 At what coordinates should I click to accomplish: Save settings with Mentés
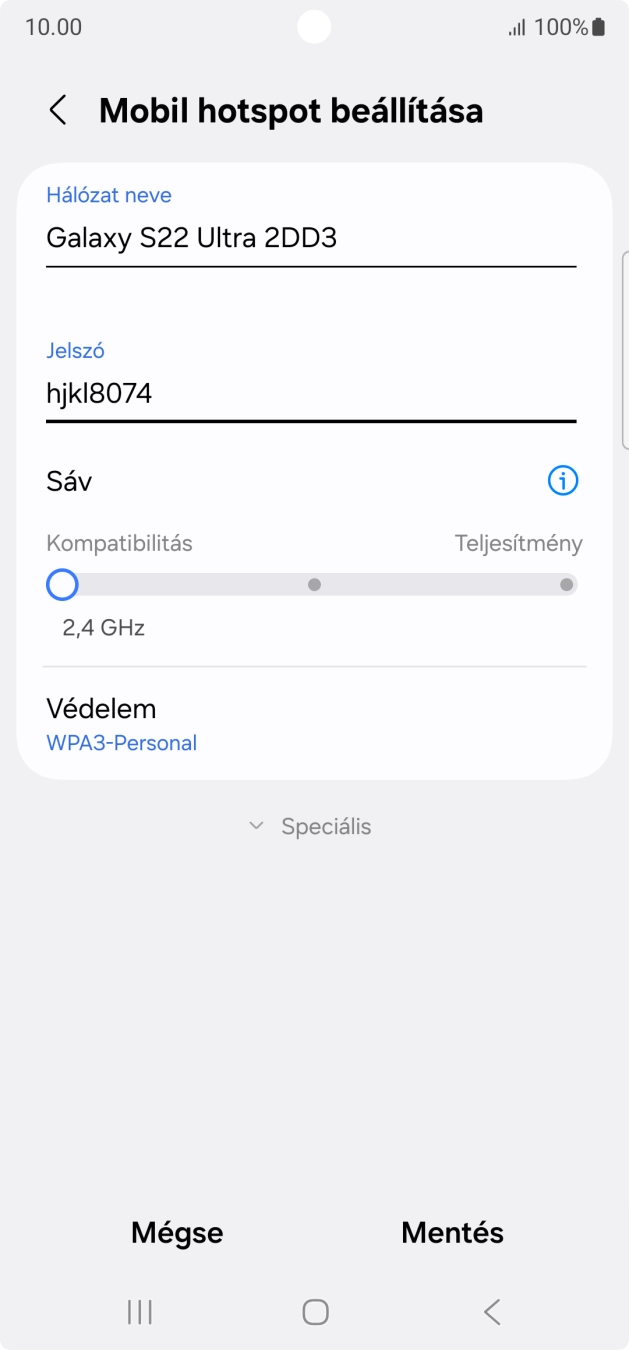pos(452,1232)
